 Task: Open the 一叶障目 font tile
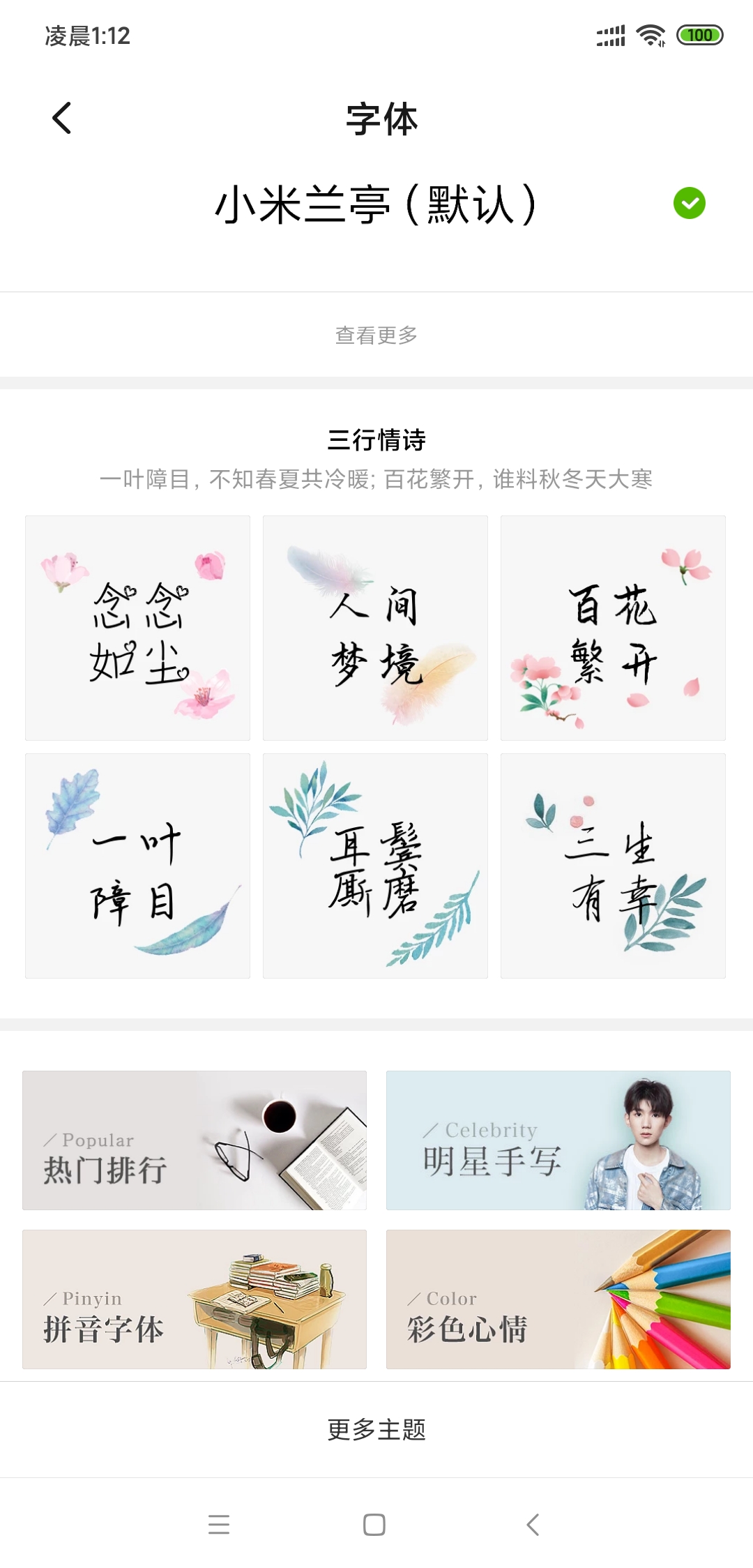point(137,866)
